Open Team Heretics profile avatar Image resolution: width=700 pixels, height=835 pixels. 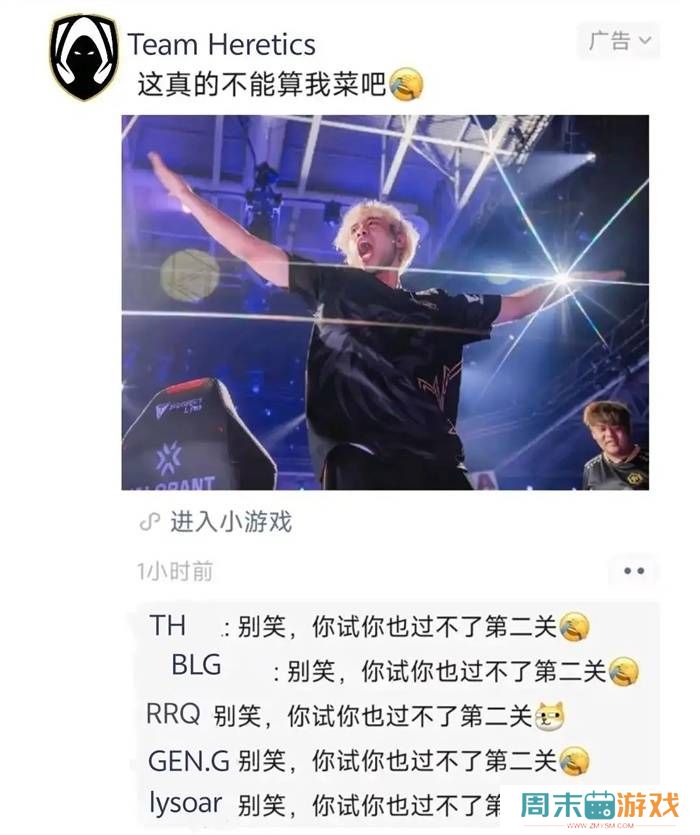click(83, 57)
